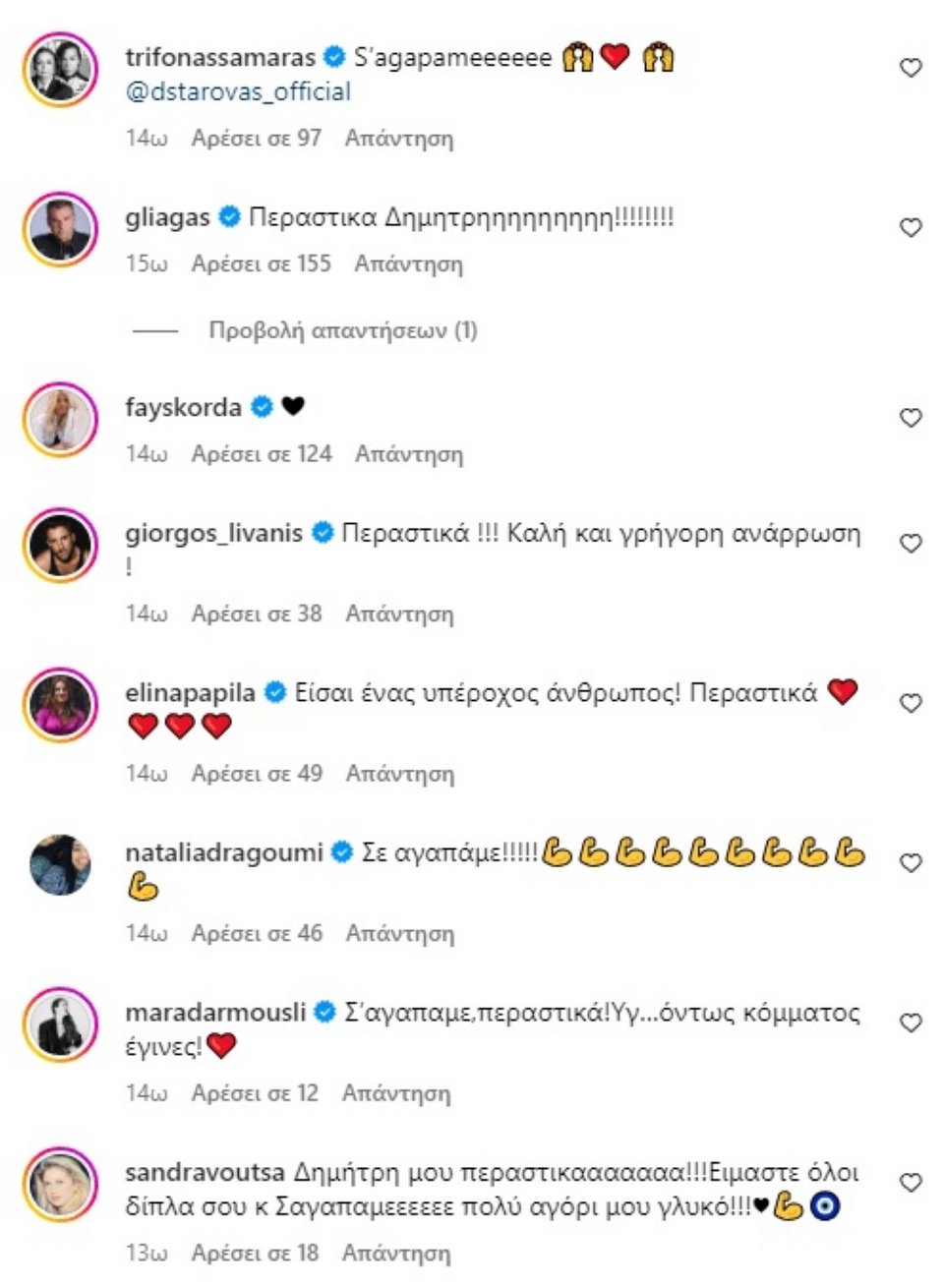View who liked nataliadragoumi's comment
944x1288 pixels.
[x=257, y=934]
